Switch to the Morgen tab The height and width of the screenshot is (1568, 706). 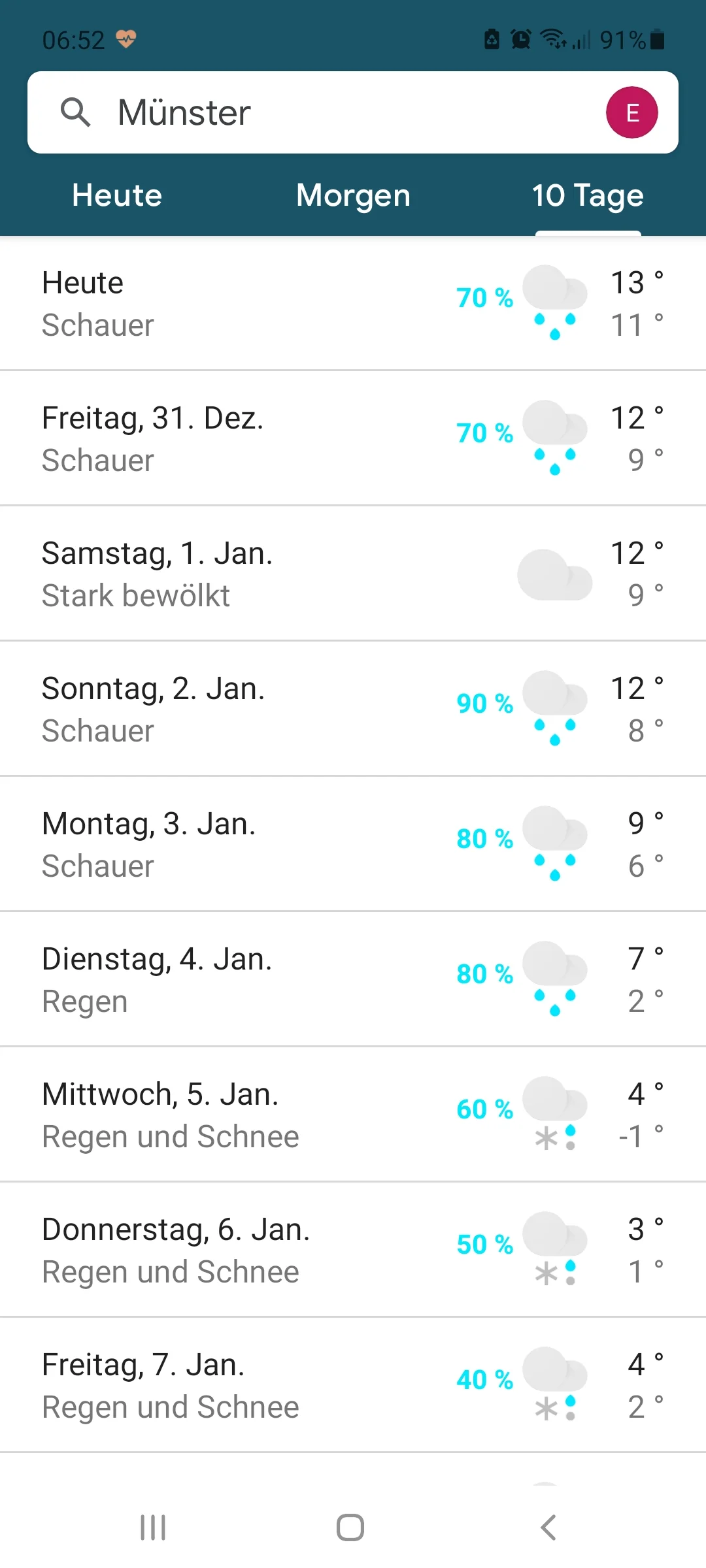(353, 195)
